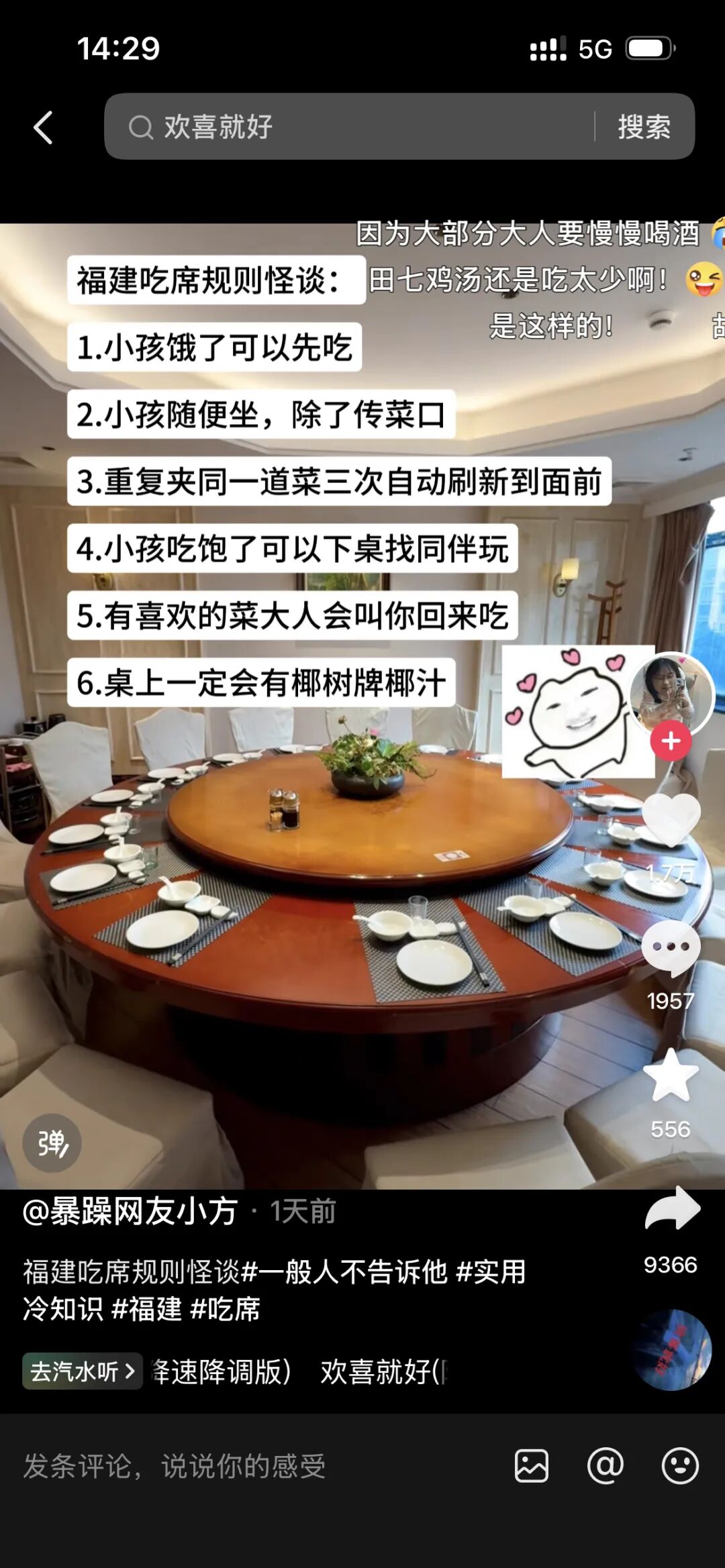Tap the search field showing 欢喜就好

click(x=349, y=127)
